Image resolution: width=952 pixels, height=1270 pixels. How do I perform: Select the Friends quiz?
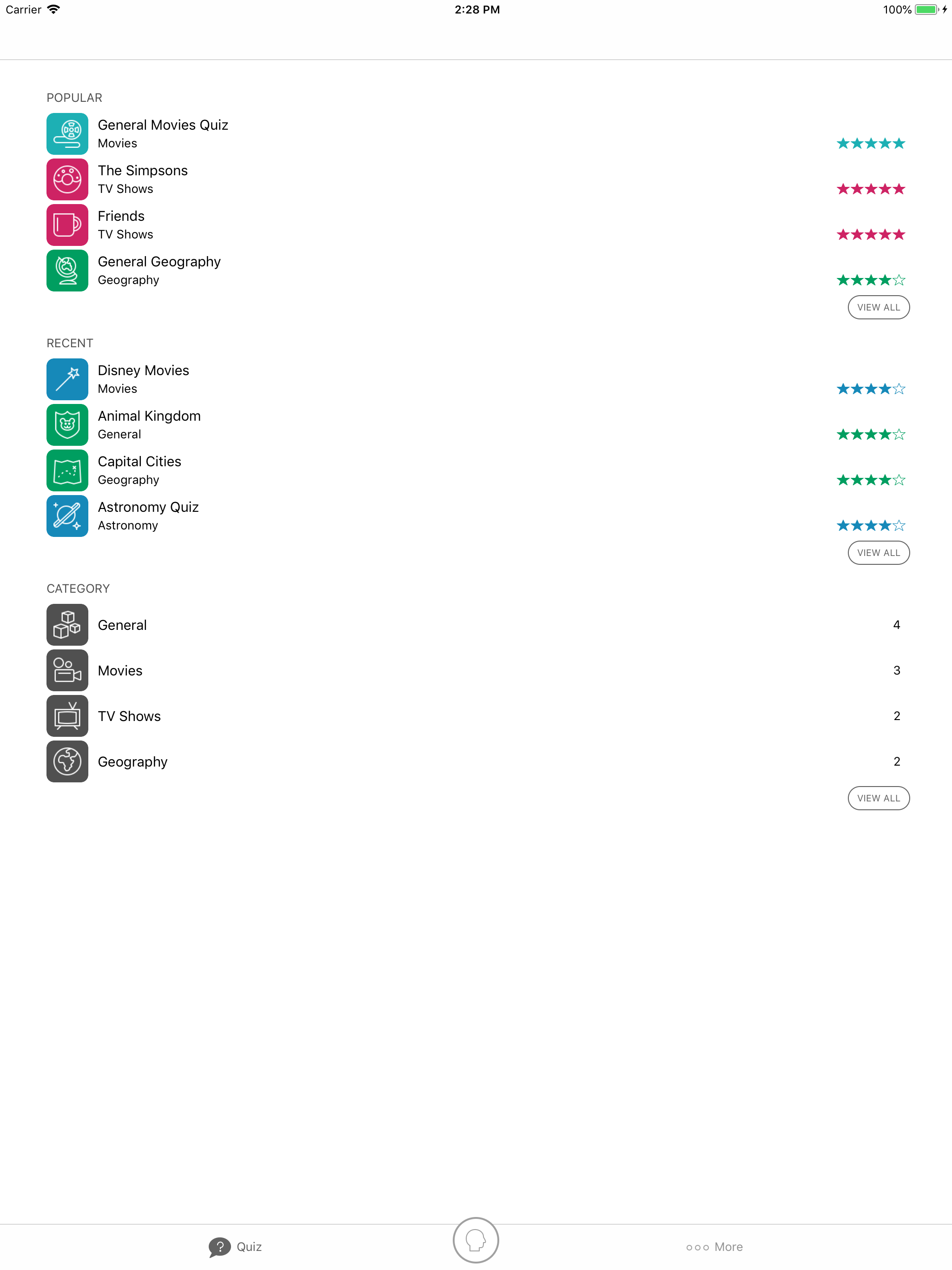click(122, 225)
